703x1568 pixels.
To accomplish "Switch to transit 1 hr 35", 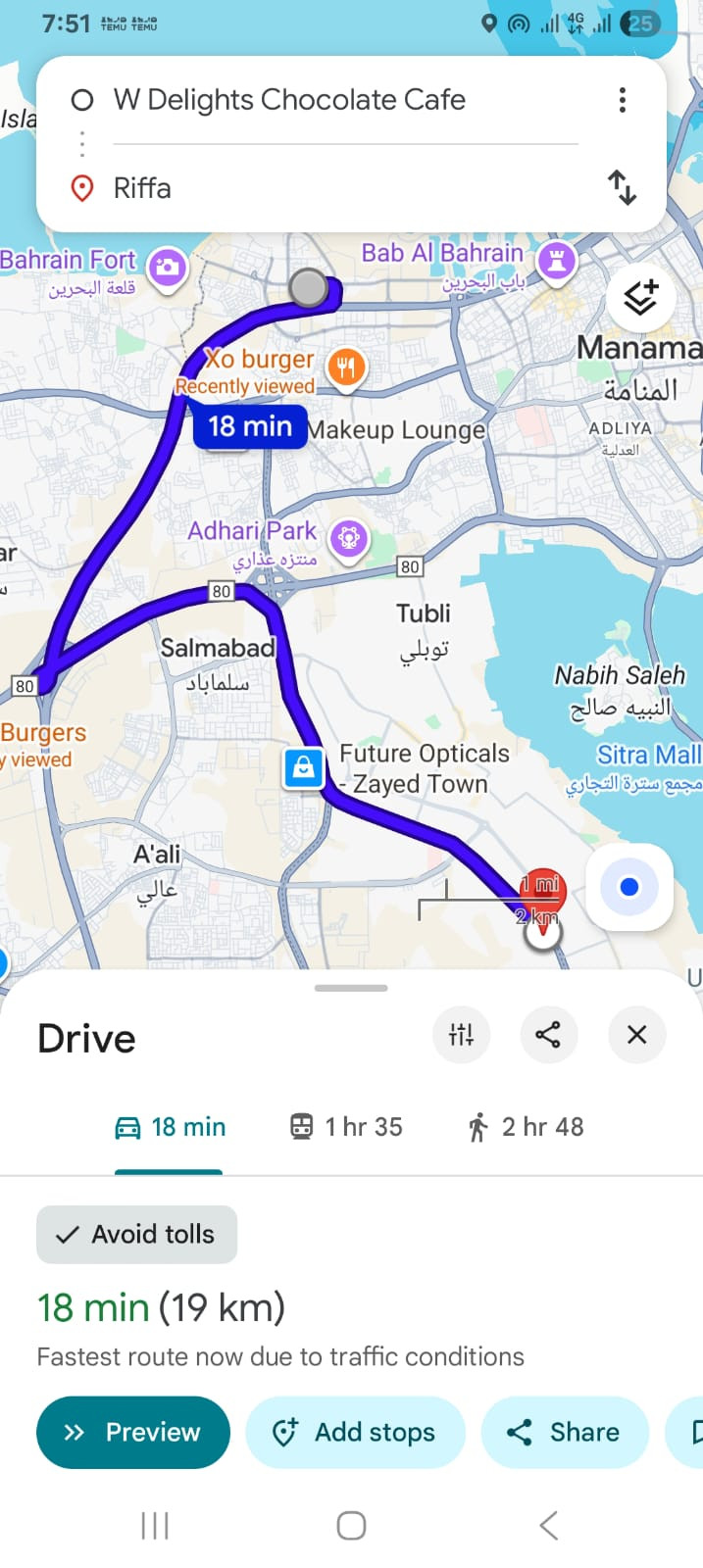I will click(x=346, y=1127).
